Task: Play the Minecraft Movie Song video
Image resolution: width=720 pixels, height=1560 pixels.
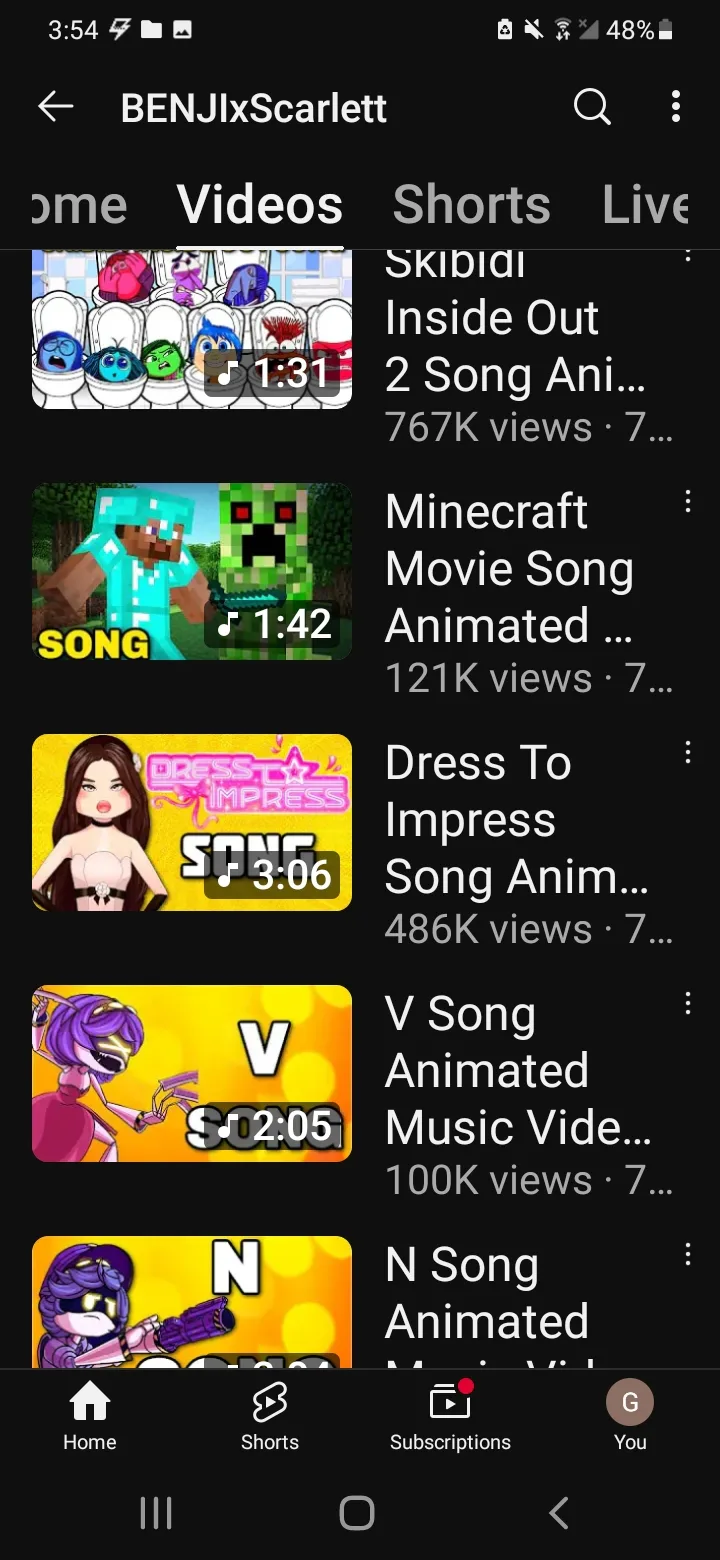Action: click(192, 572)
